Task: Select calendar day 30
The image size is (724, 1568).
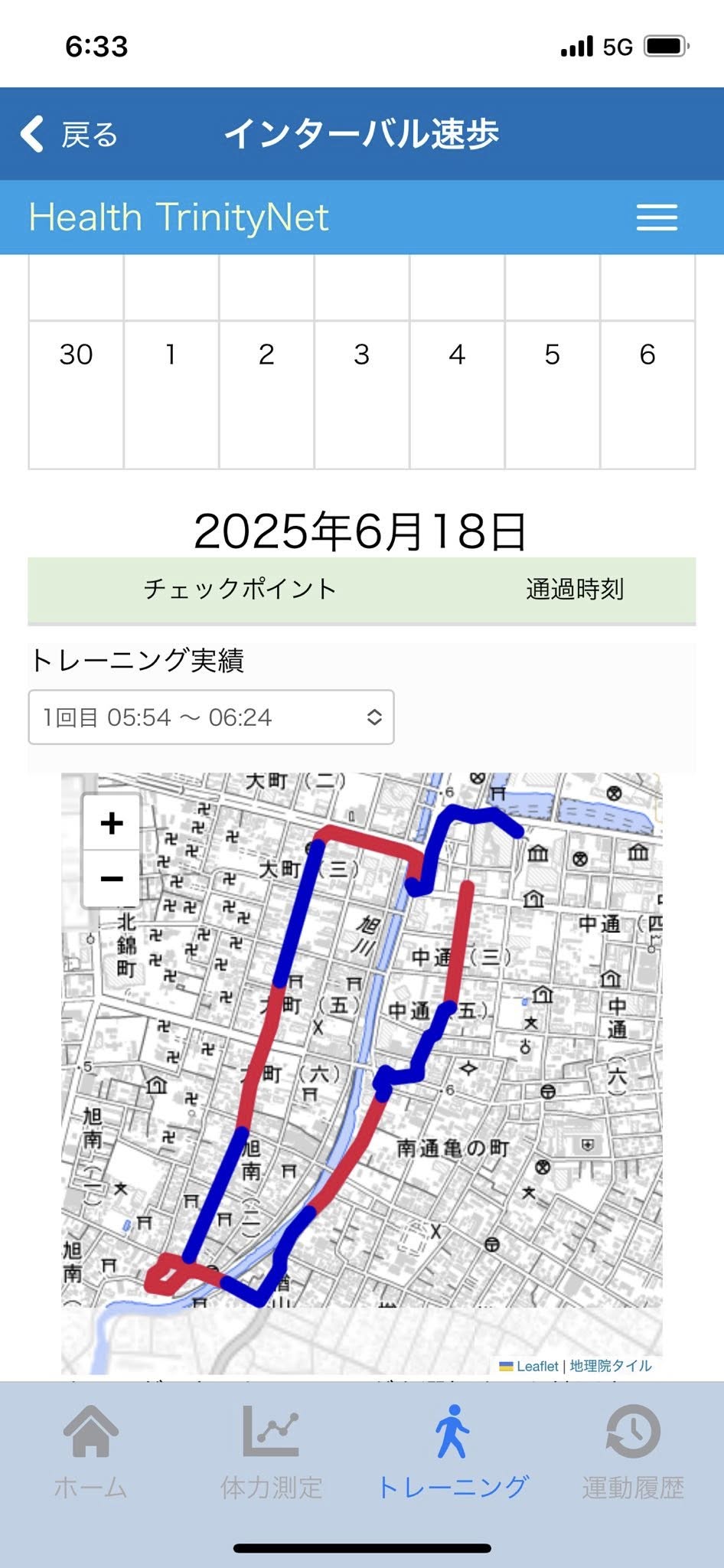Action: pyautogui.click(x=76, y=394)
